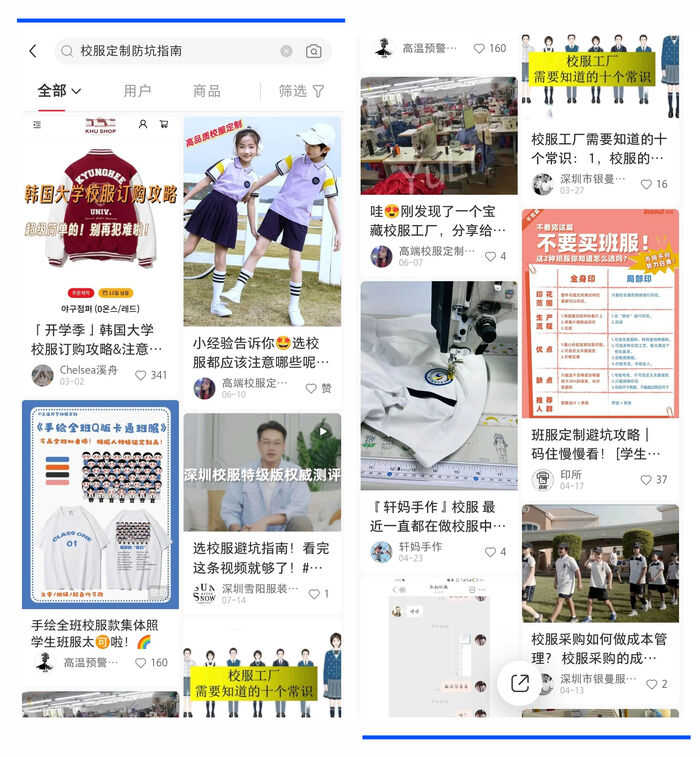Tap the 校服定制防坑指南 search field
Viewport: 700px width, 757px height.
point(170,51)
